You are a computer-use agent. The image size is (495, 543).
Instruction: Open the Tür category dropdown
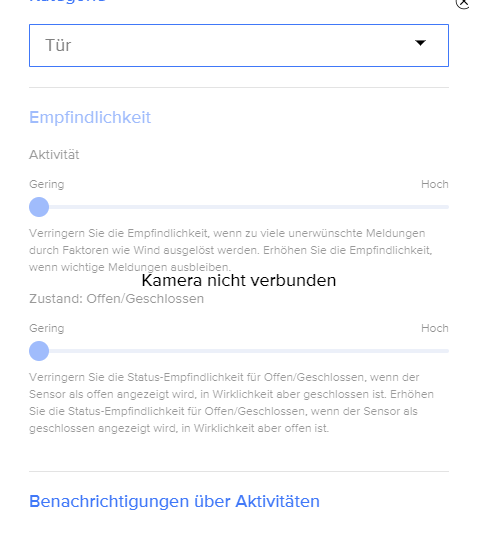click(x=239, y=45)
